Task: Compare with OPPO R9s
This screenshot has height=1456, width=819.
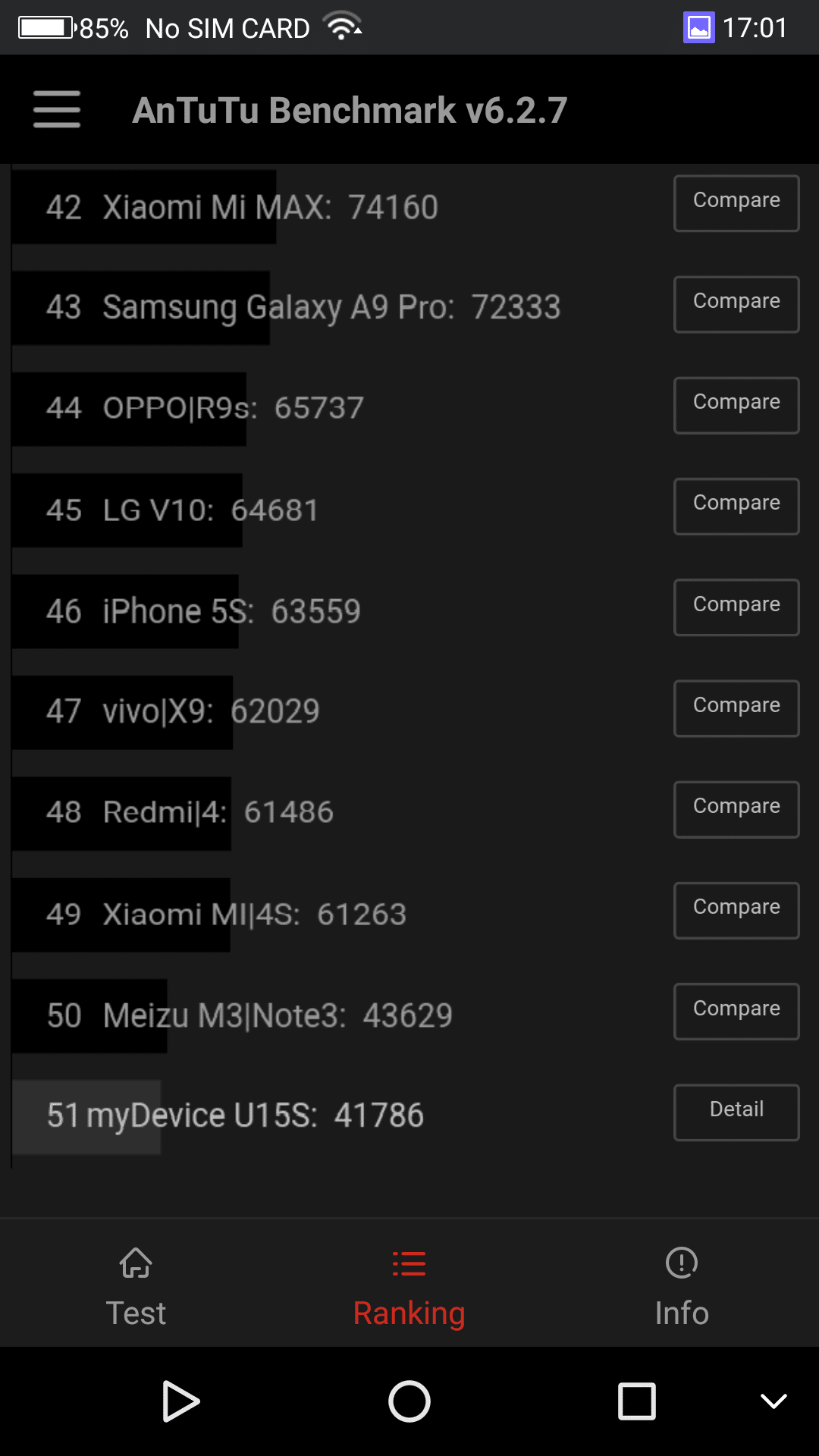Action: point(736,404)
